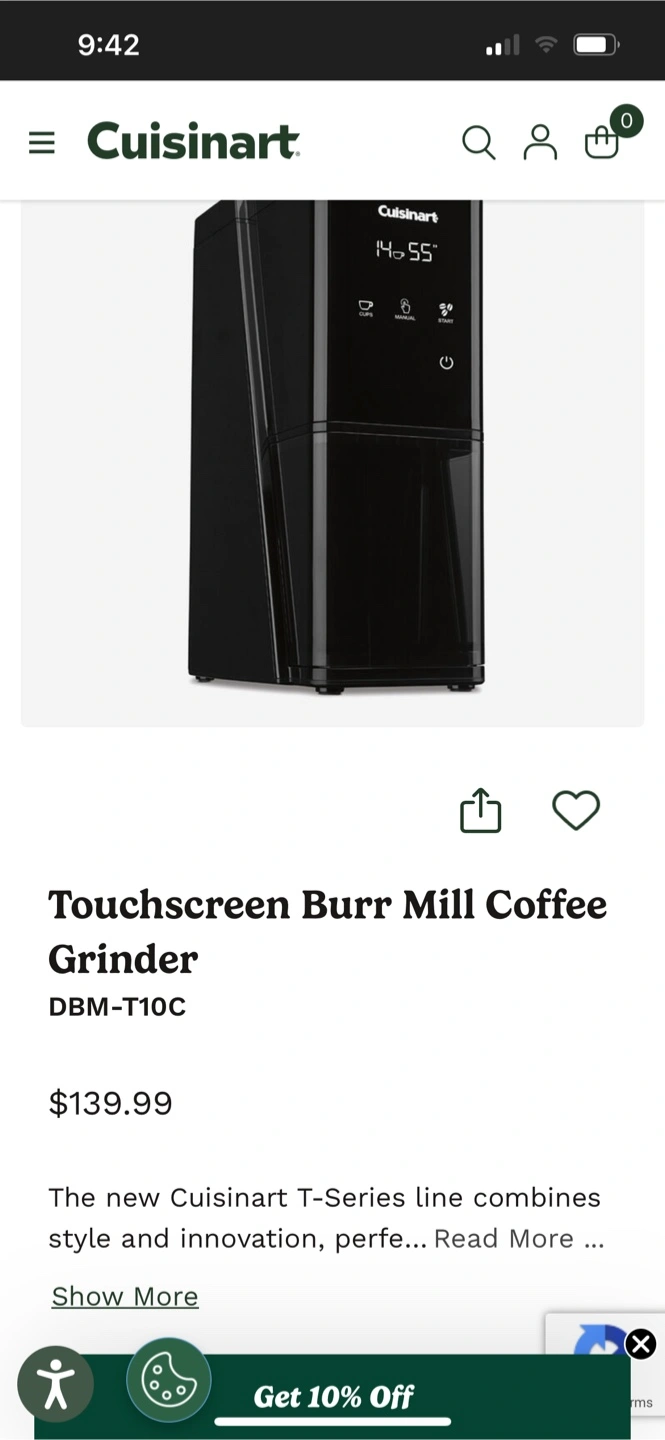The image size is (665, 1440).
Task: Add grinder to wishlist with heart icon
Action: tap(576, 810)
